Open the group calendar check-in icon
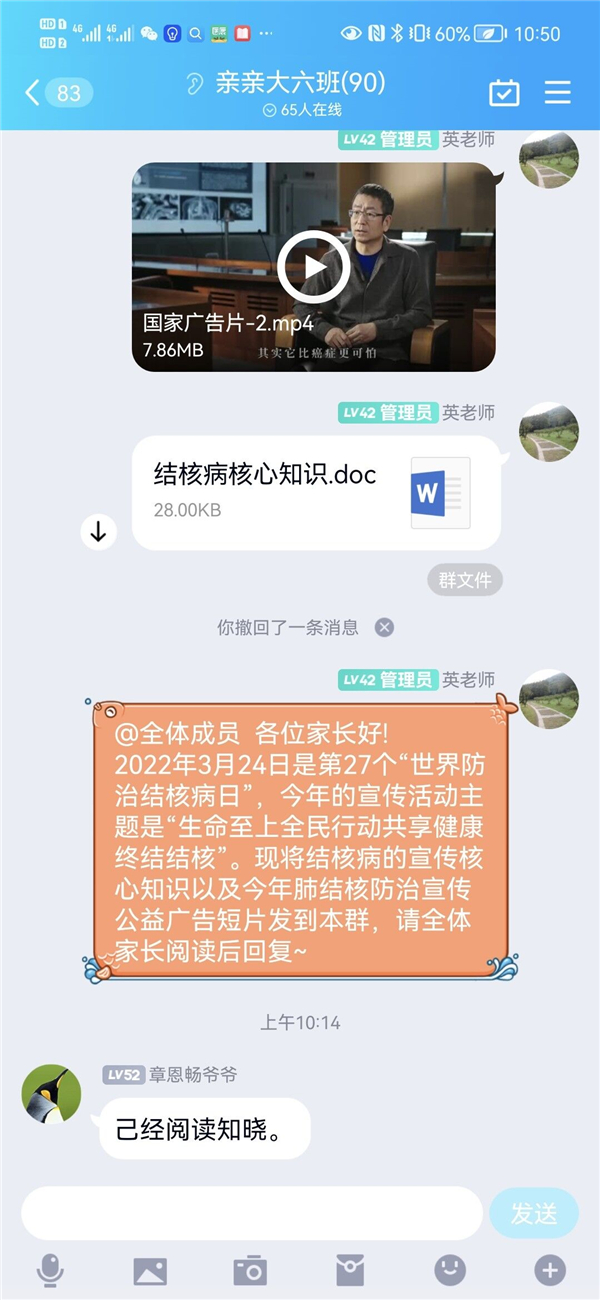Image resolution: width=600 pixels, height=1300 pixels. click(504, 93)
